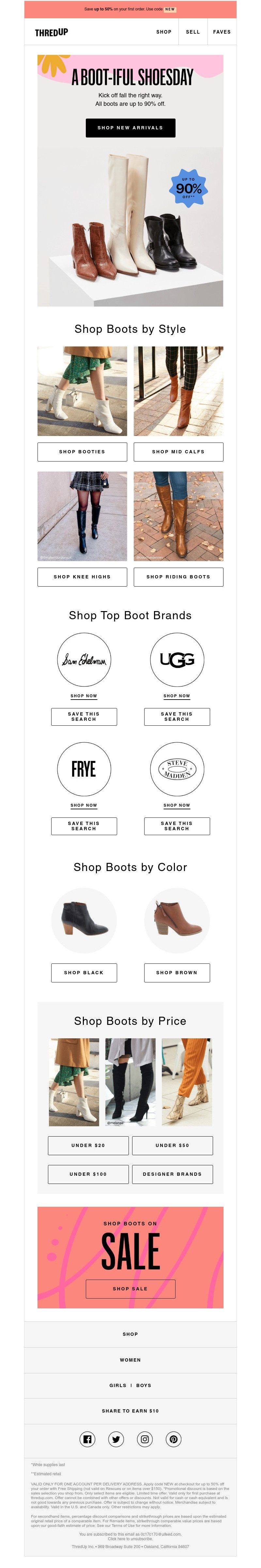Open FAVES in the header

coord(222,32)
